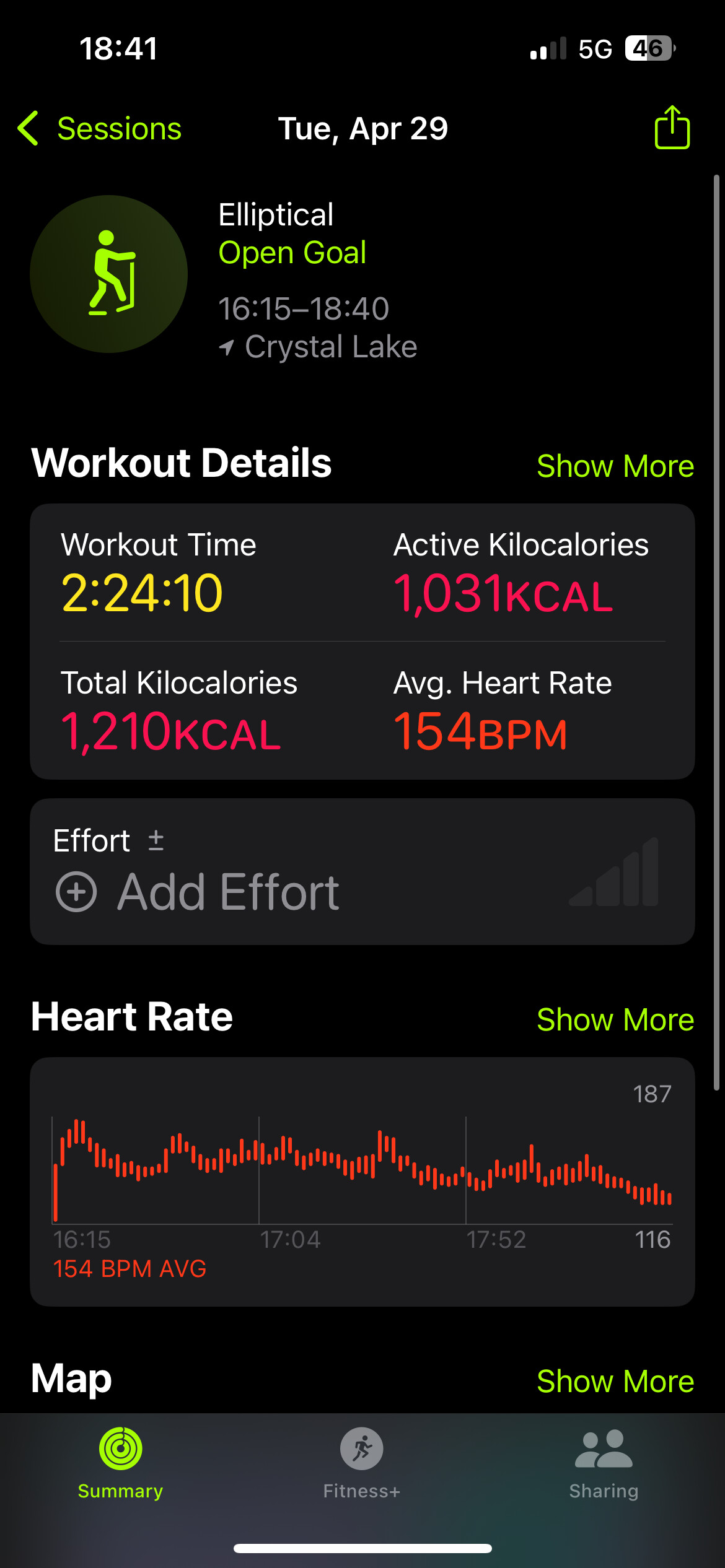Share this workout

672,128
